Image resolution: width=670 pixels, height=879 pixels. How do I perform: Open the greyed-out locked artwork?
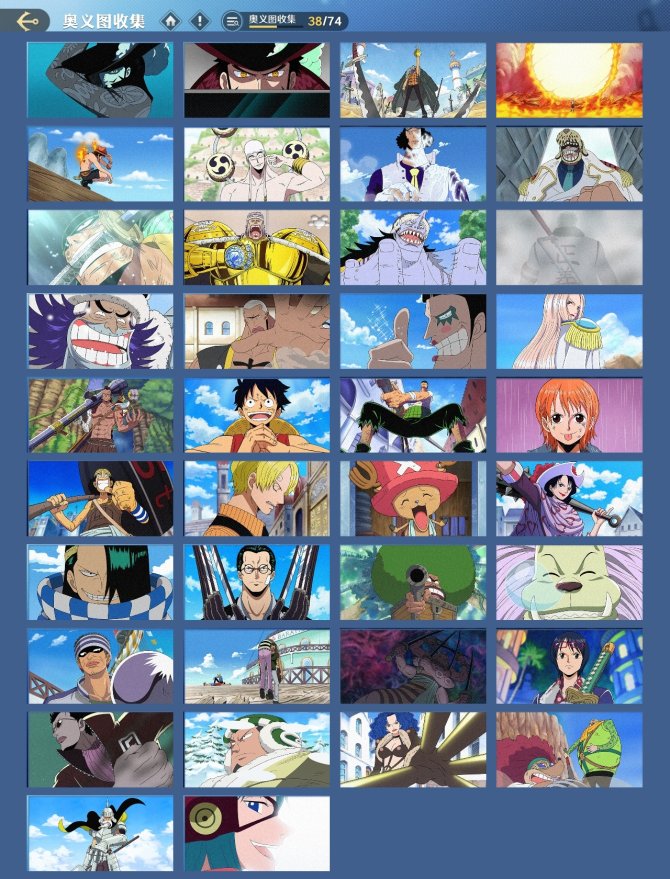point(569,247)
